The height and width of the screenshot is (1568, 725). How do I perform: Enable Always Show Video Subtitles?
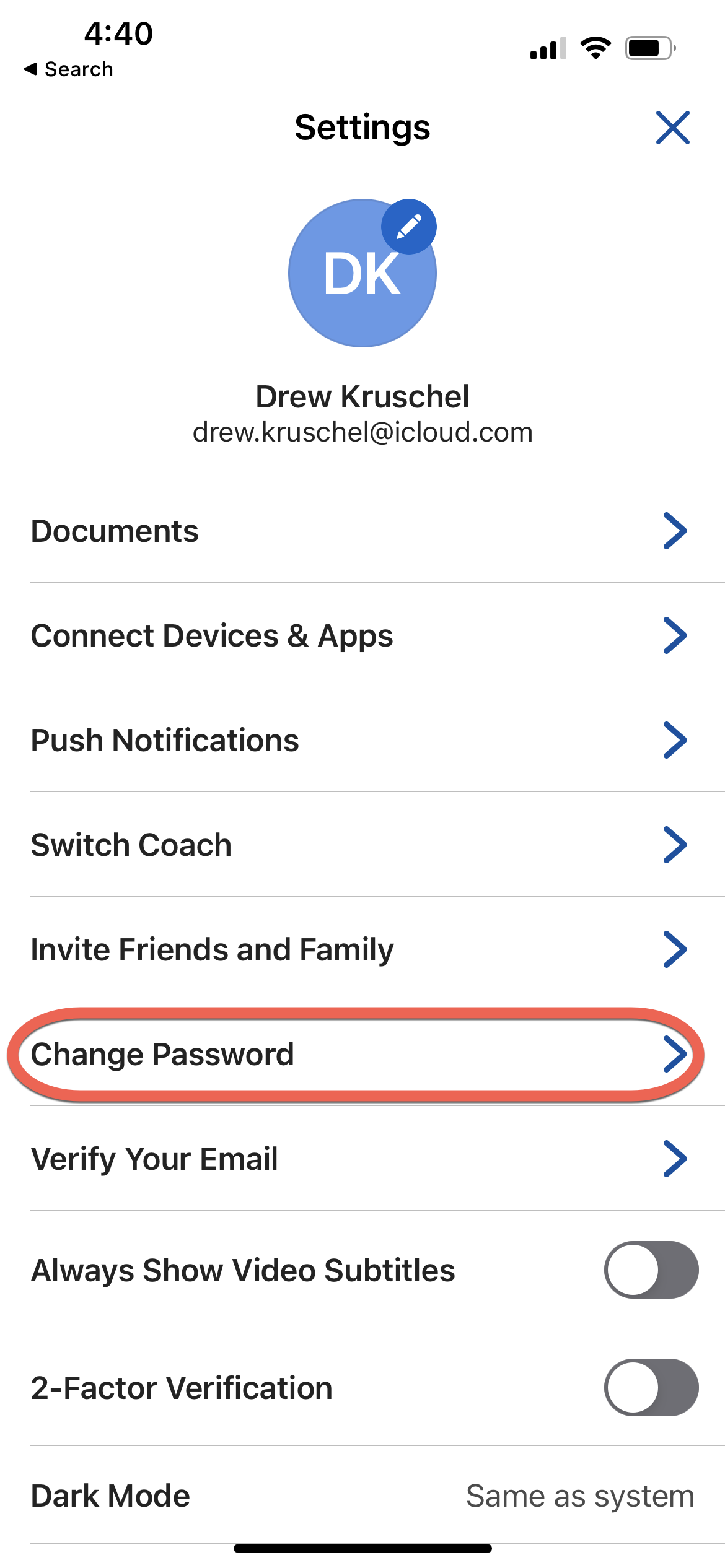[651, 1270]
